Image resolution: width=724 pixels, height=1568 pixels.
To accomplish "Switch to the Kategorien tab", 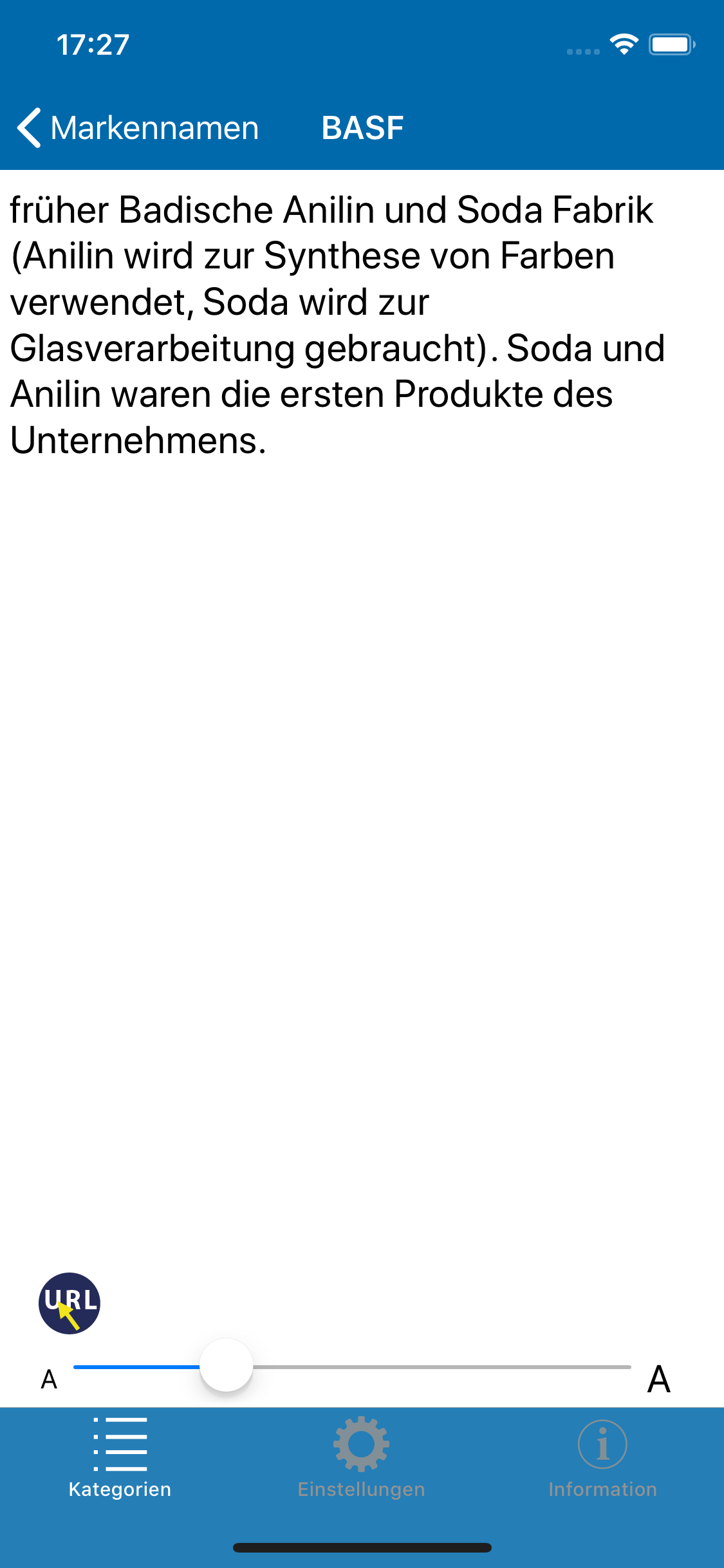I will 120,1458.
